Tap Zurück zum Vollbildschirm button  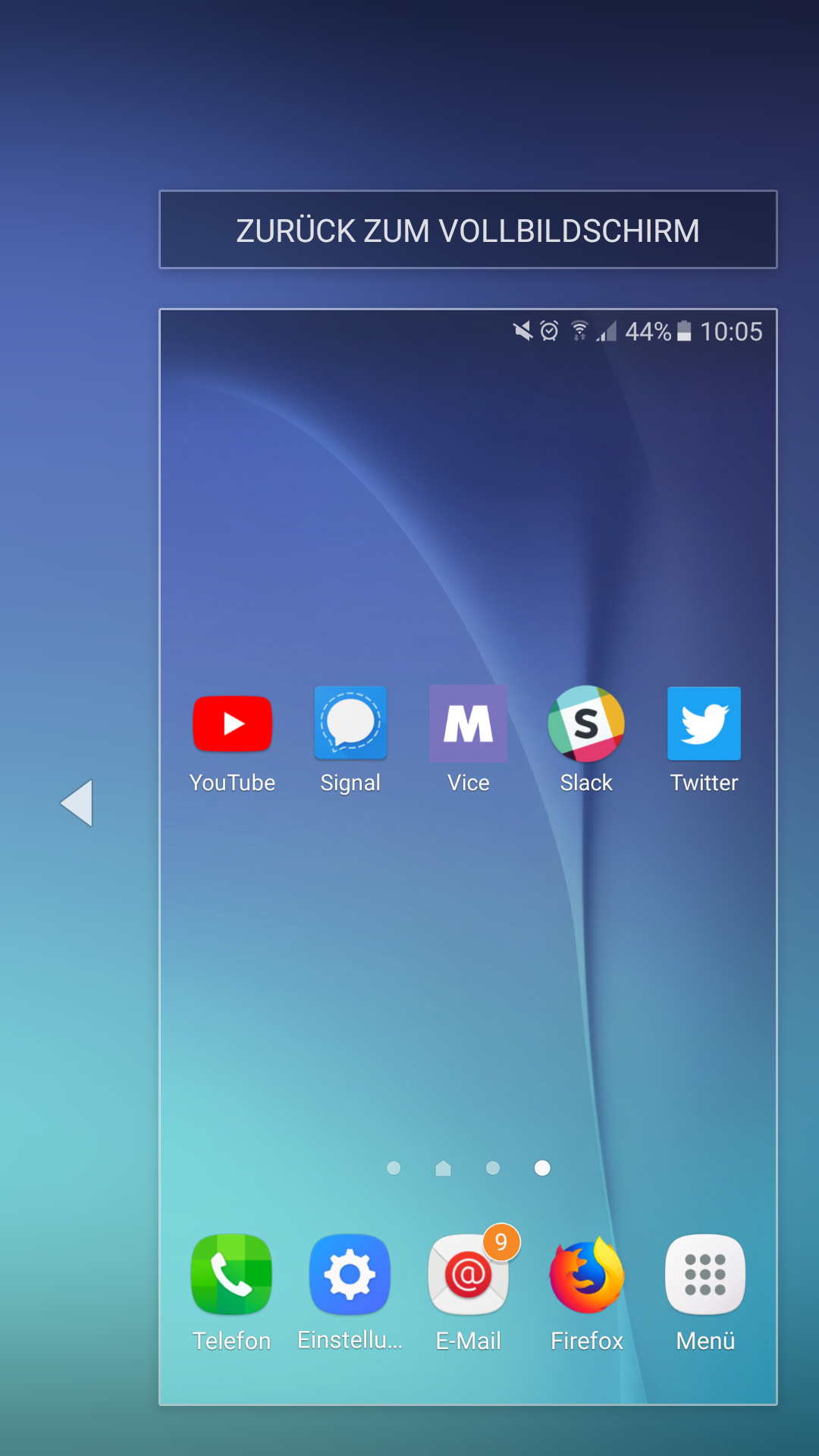(x=468, y=230)
